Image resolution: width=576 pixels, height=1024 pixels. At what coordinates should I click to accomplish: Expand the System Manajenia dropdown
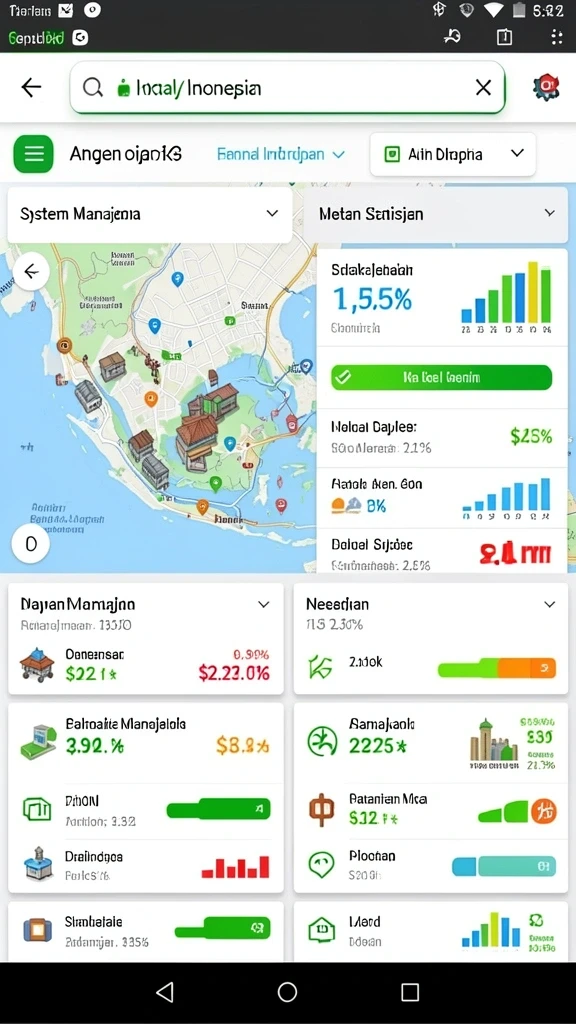[x=150, y=214]
